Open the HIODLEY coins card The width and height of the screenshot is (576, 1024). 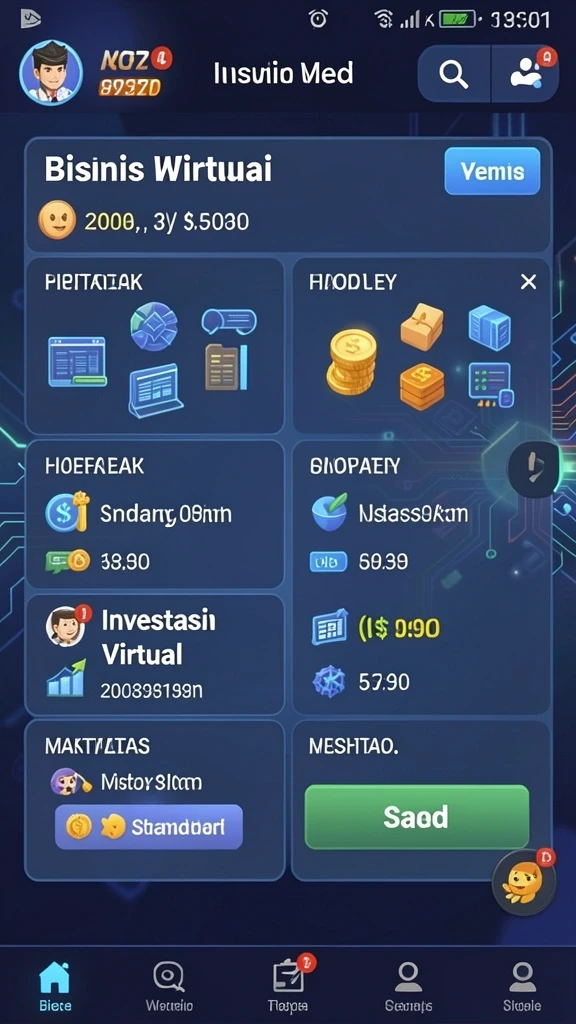(x=421, y=345)
